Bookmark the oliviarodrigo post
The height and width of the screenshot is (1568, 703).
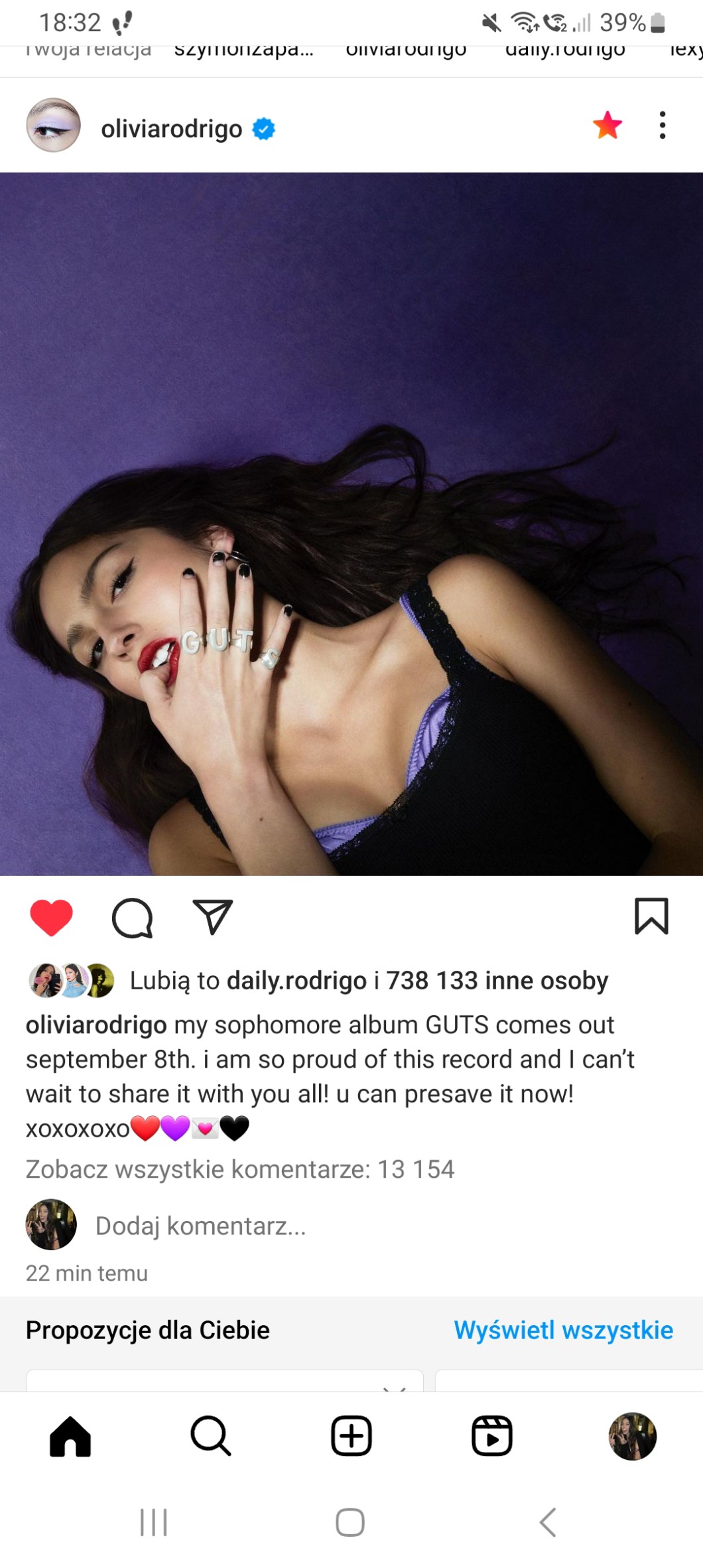click(x=651, y=916)
